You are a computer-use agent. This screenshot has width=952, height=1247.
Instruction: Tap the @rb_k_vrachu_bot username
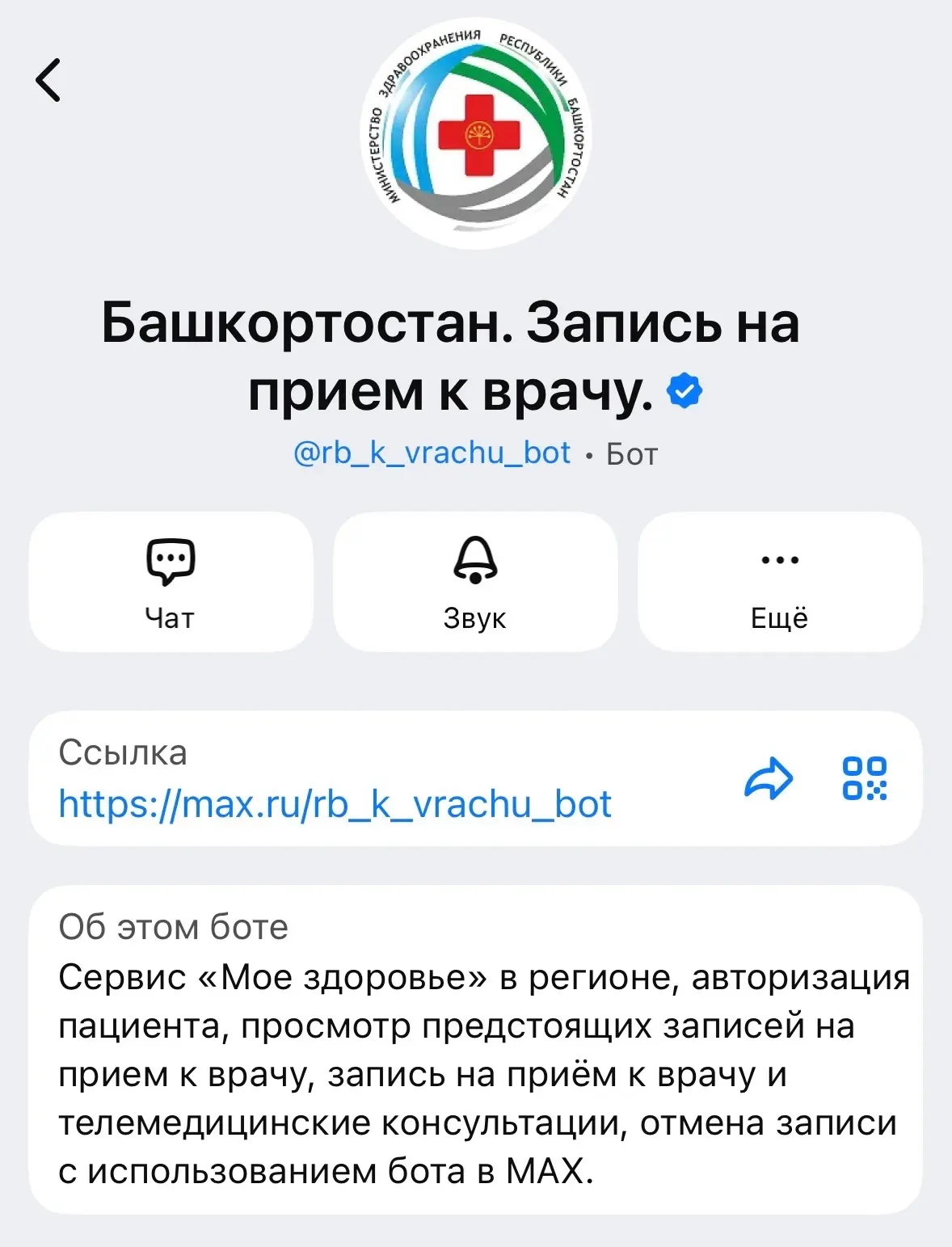(432, 453)
